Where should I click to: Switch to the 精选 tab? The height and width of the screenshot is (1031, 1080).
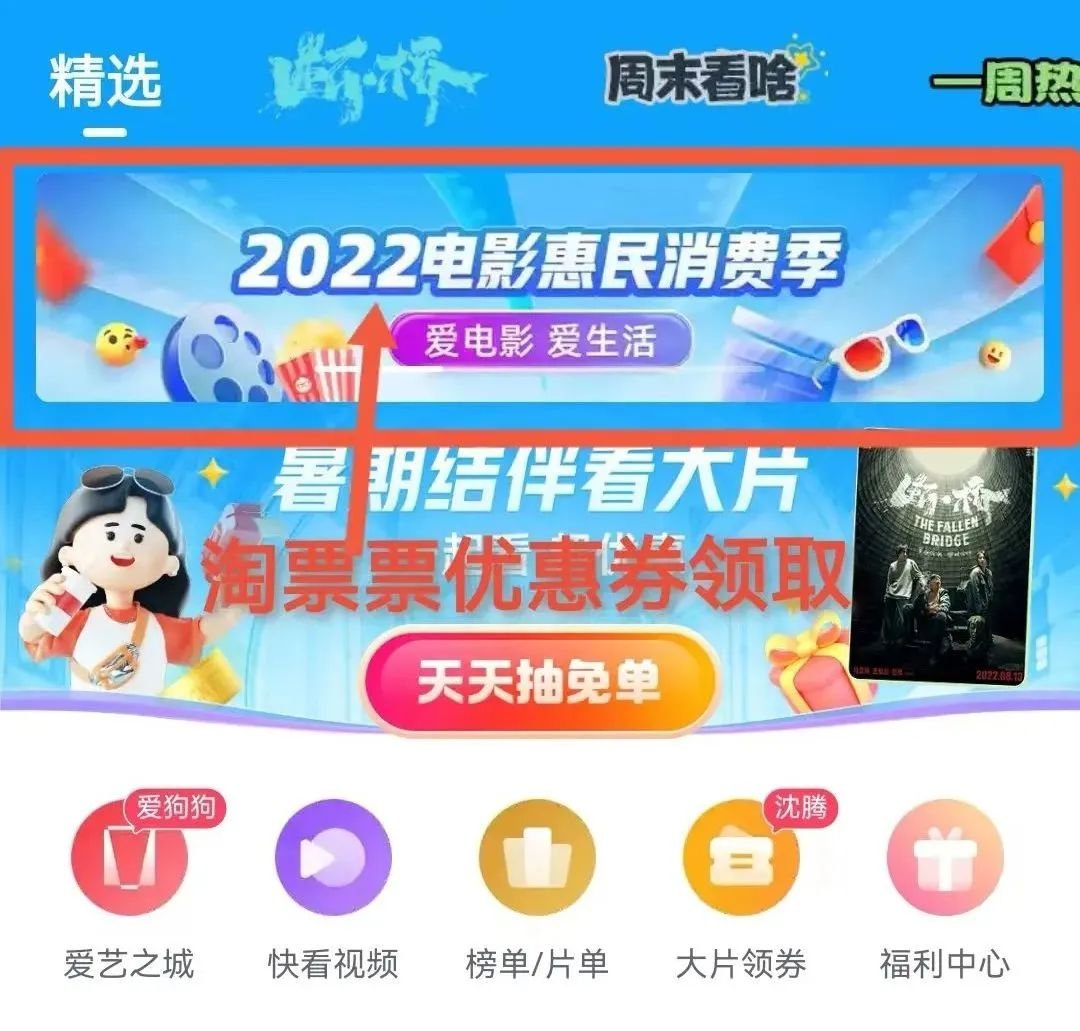(105, 83)
